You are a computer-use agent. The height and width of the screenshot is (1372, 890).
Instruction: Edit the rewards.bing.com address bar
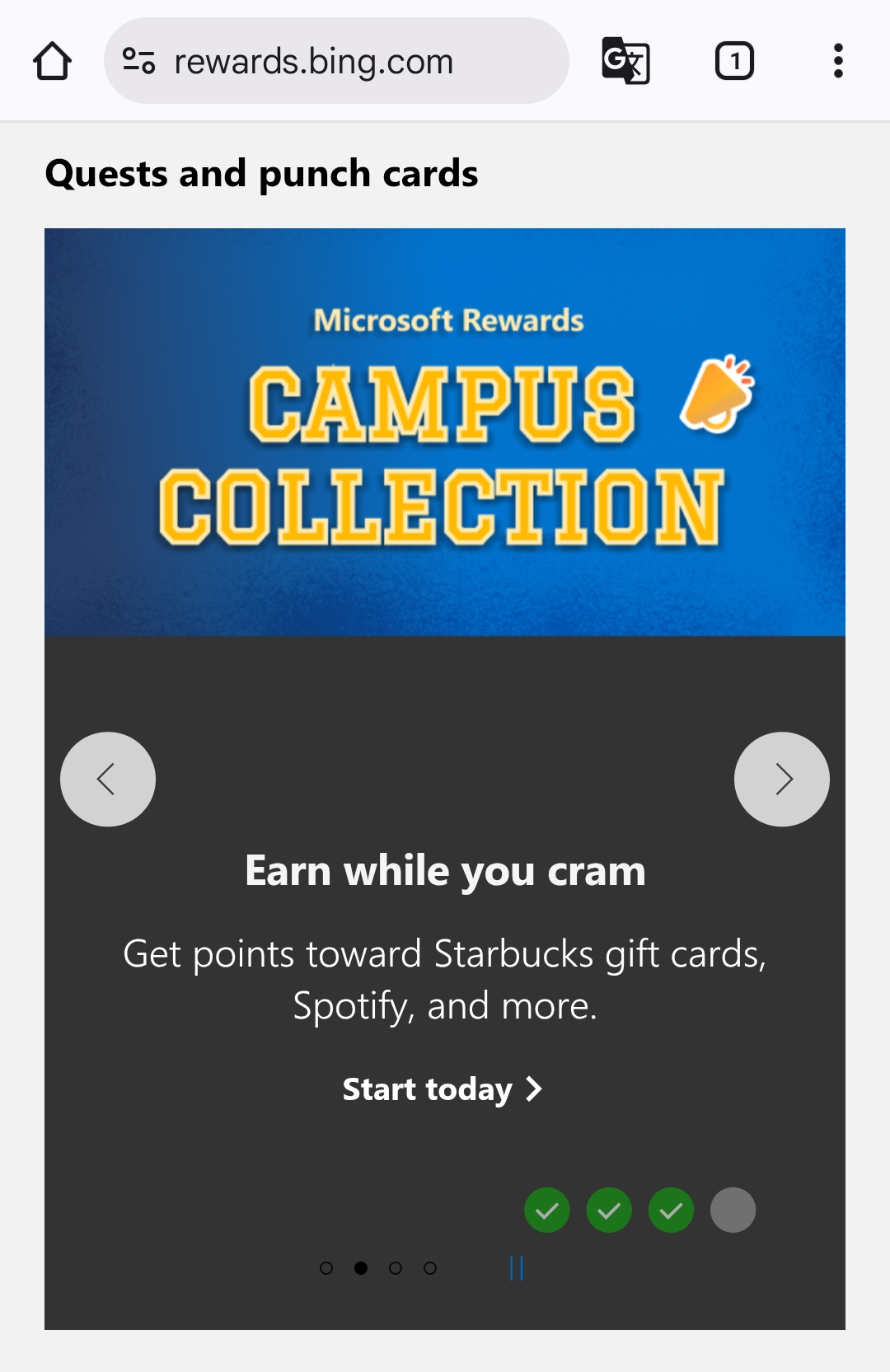coord(313,62)
